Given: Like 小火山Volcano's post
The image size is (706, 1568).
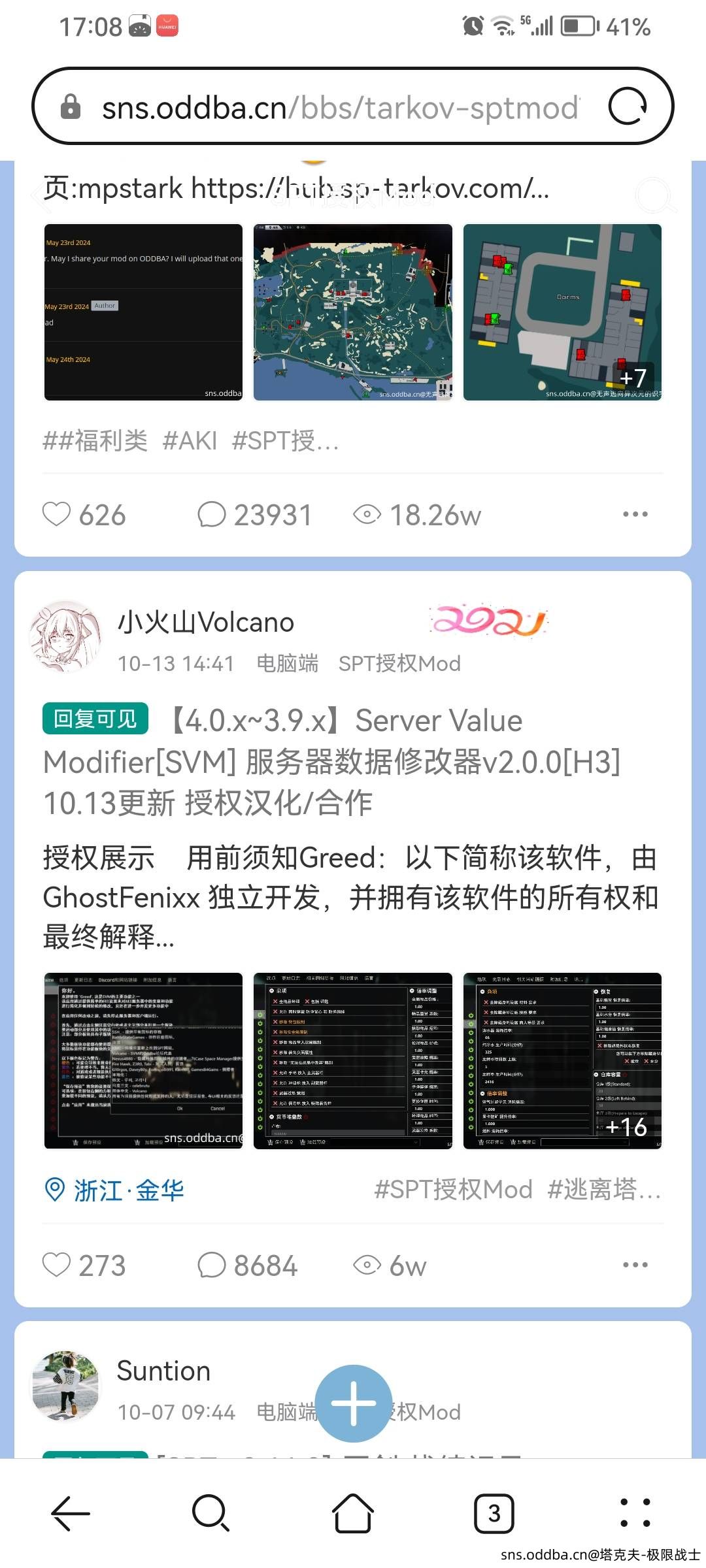Looking at the screenshot, I should click(57, 1266).
